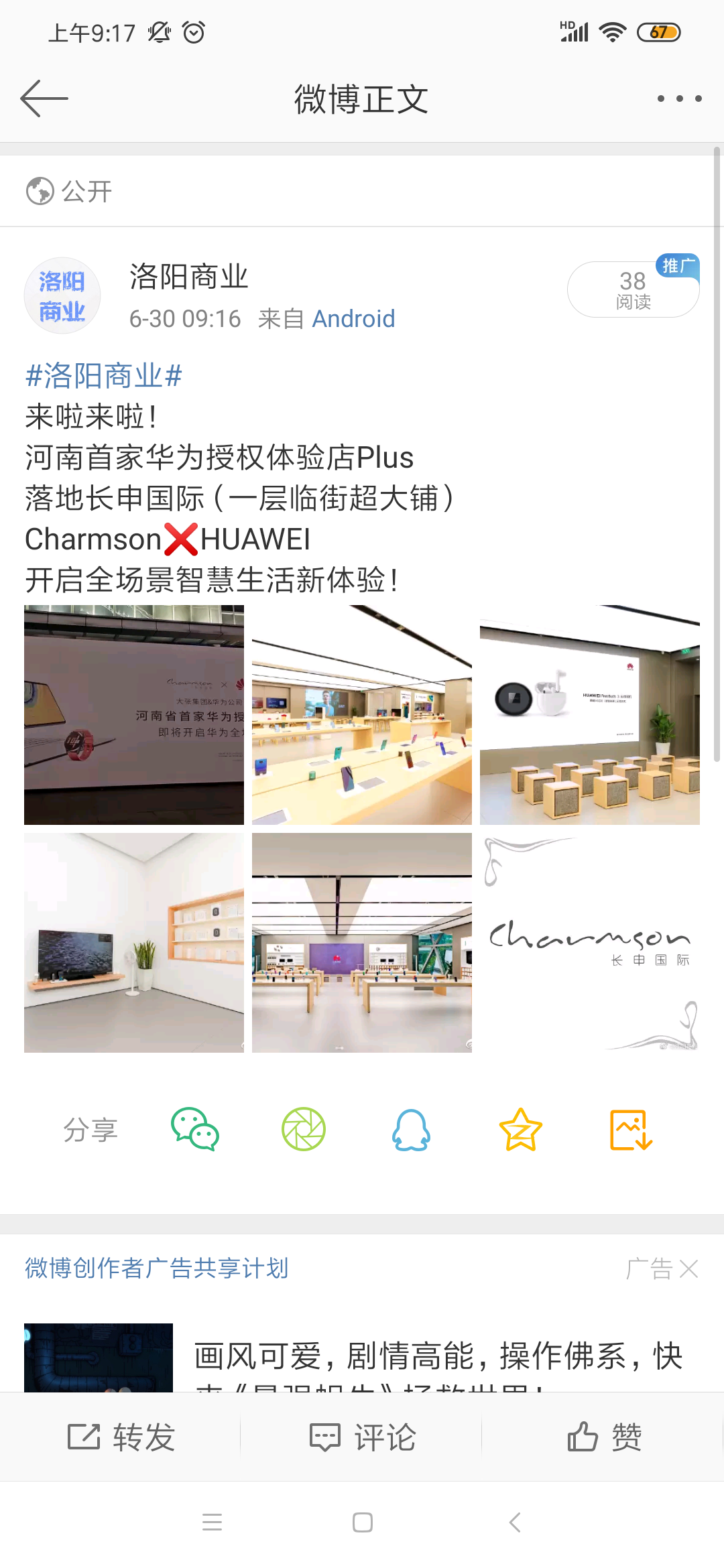
Task: Open 洛阳商业 profile avatar
Action: pyautogui.click(x=62, y=296)
